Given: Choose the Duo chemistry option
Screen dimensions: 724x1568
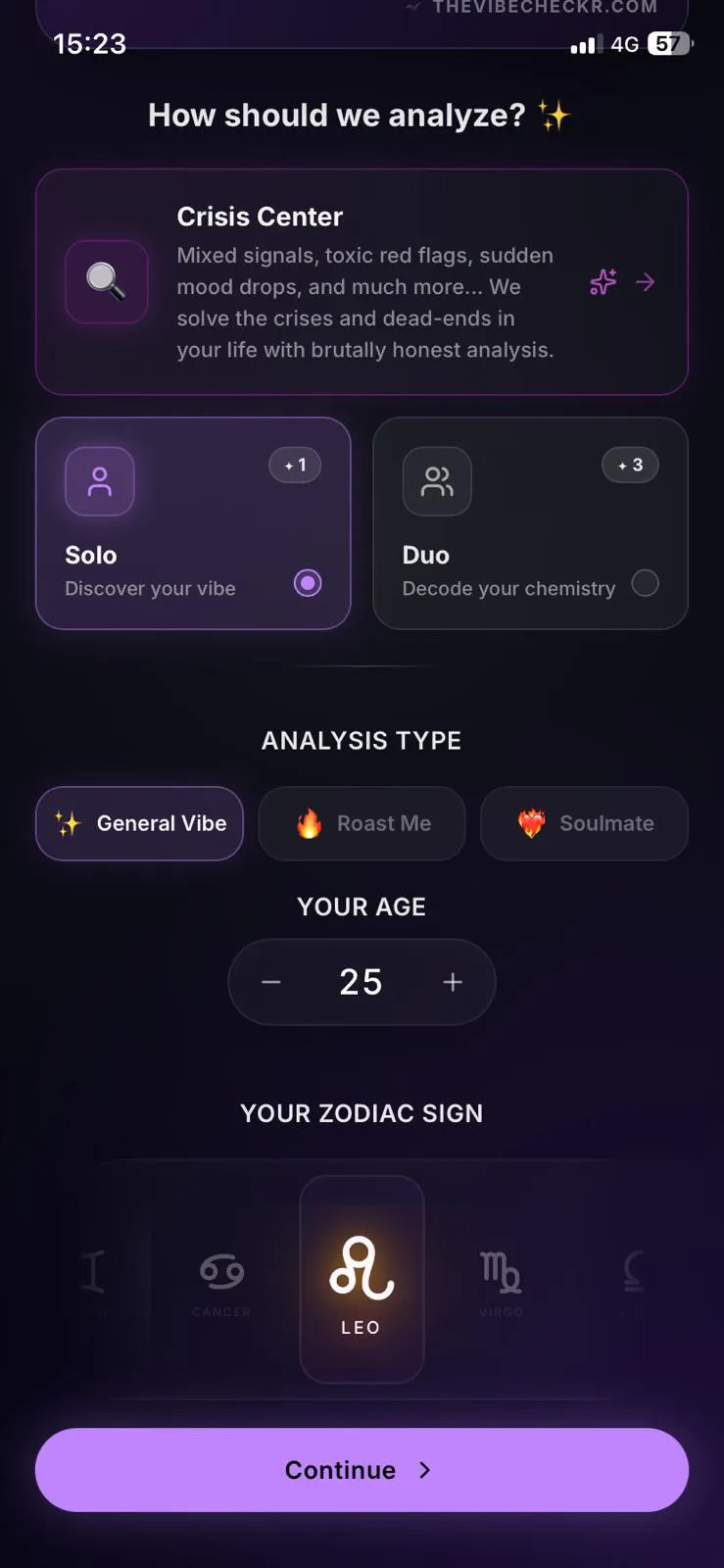Looking at the screenshot, I should click(x=530, y=523).
